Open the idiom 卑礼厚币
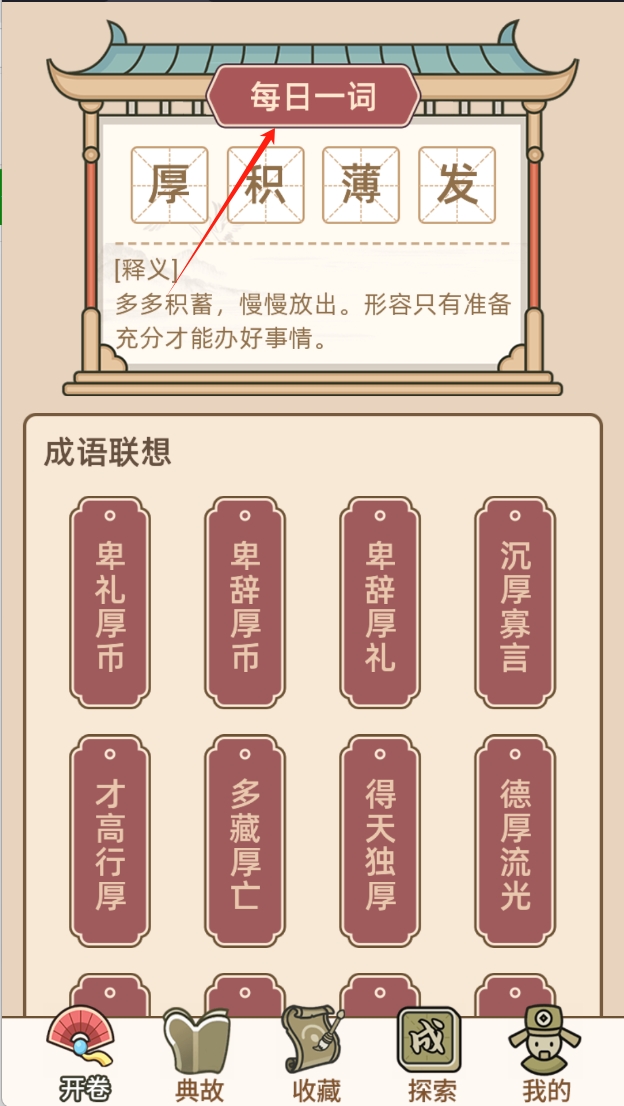Screen dimensions: 624x1106 [110, 603]
